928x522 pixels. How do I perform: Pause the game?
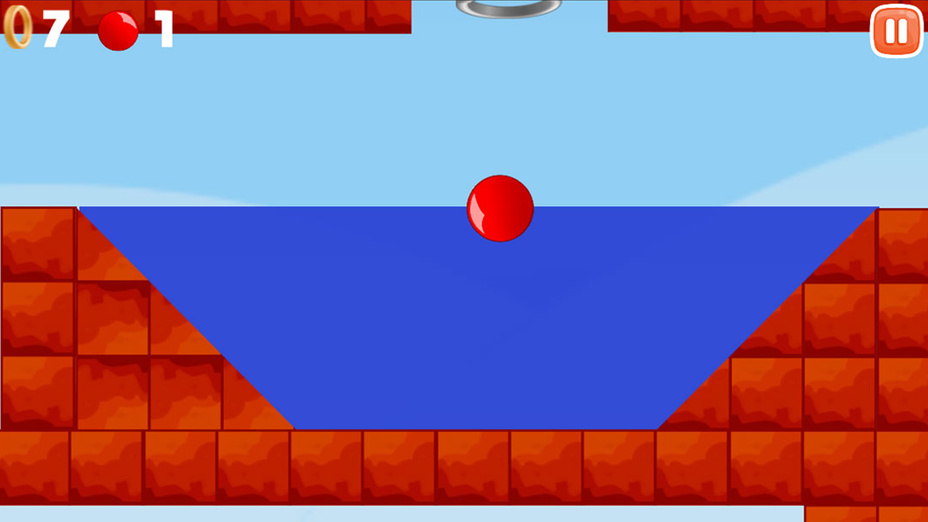coord(896,31)
